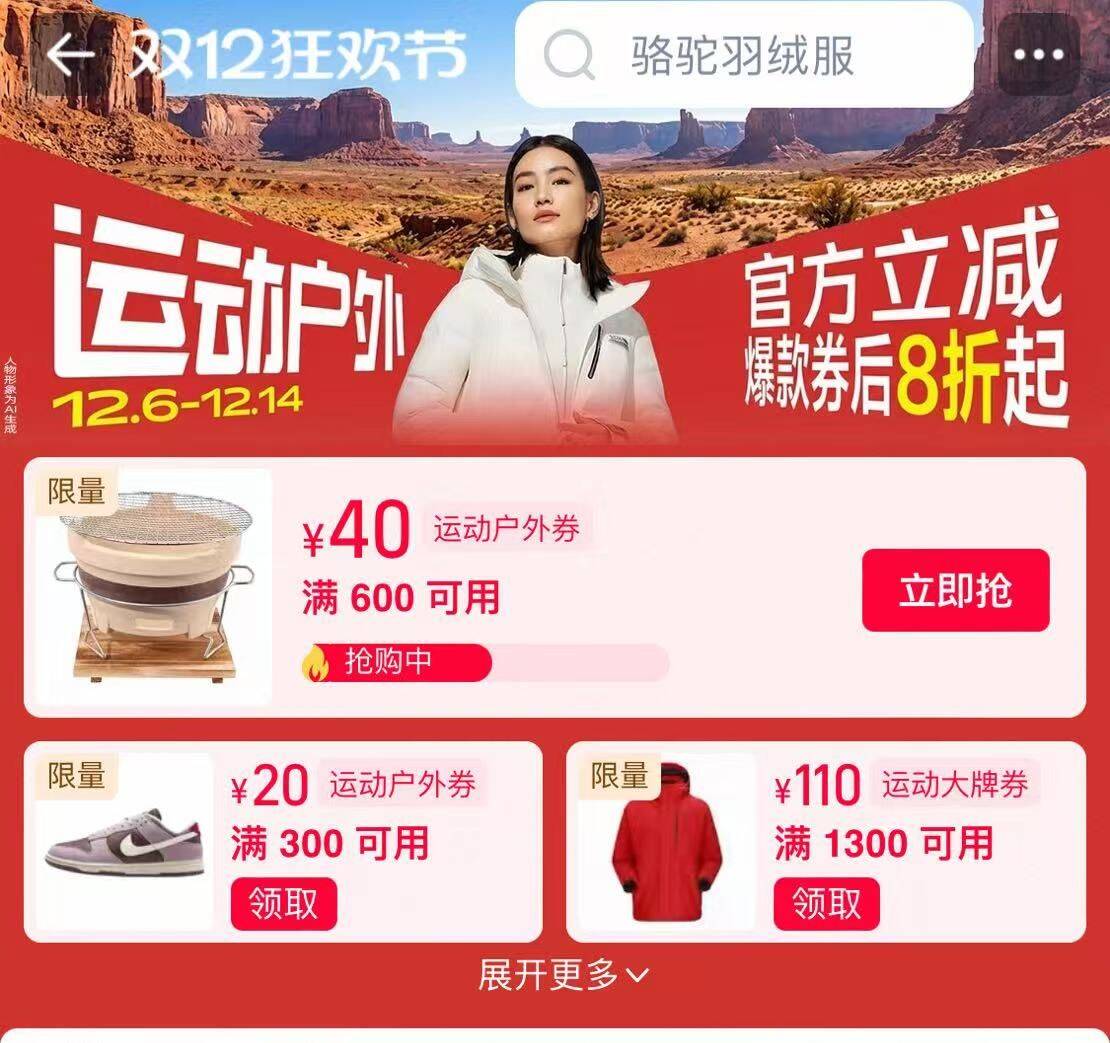Go back from the 双12狂欢节 page
Screen dimensions: 1110x1043
(x=70, y=54)
